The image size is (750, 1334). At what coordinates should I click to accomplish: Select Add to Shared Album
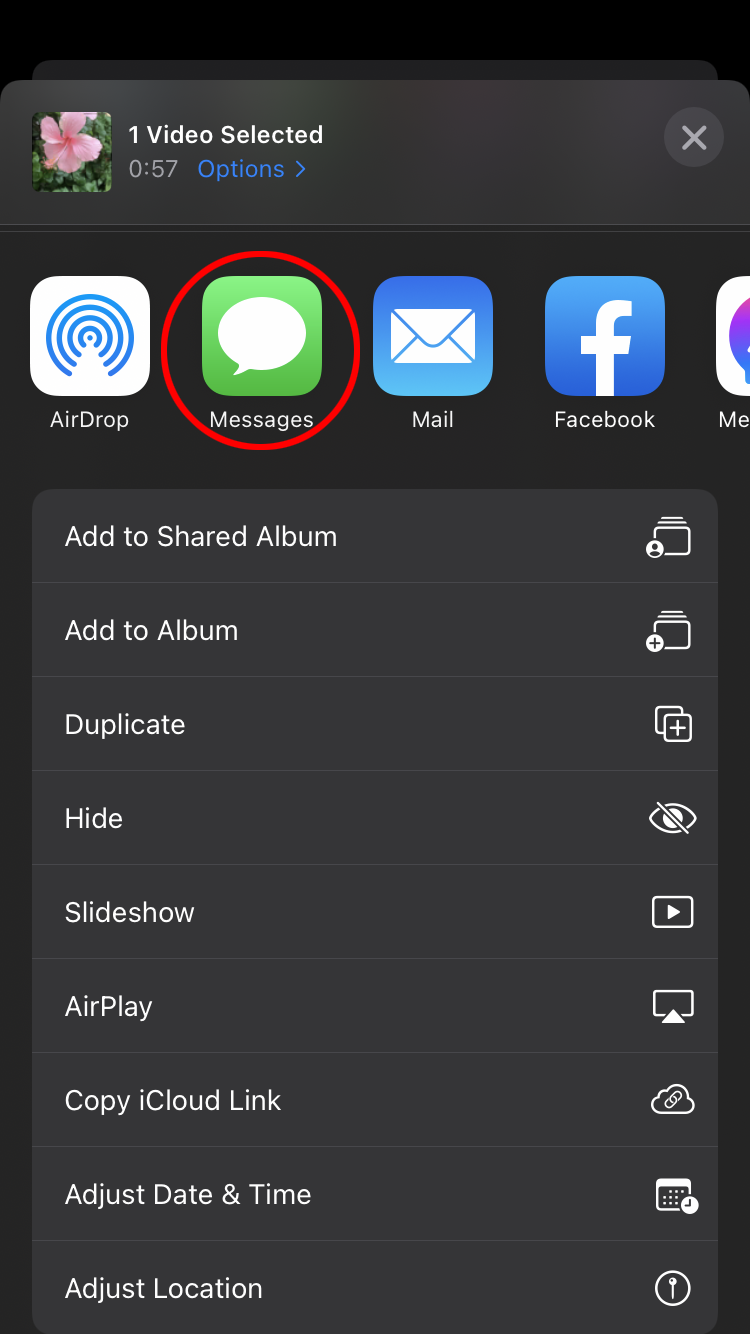pos(375,536)
